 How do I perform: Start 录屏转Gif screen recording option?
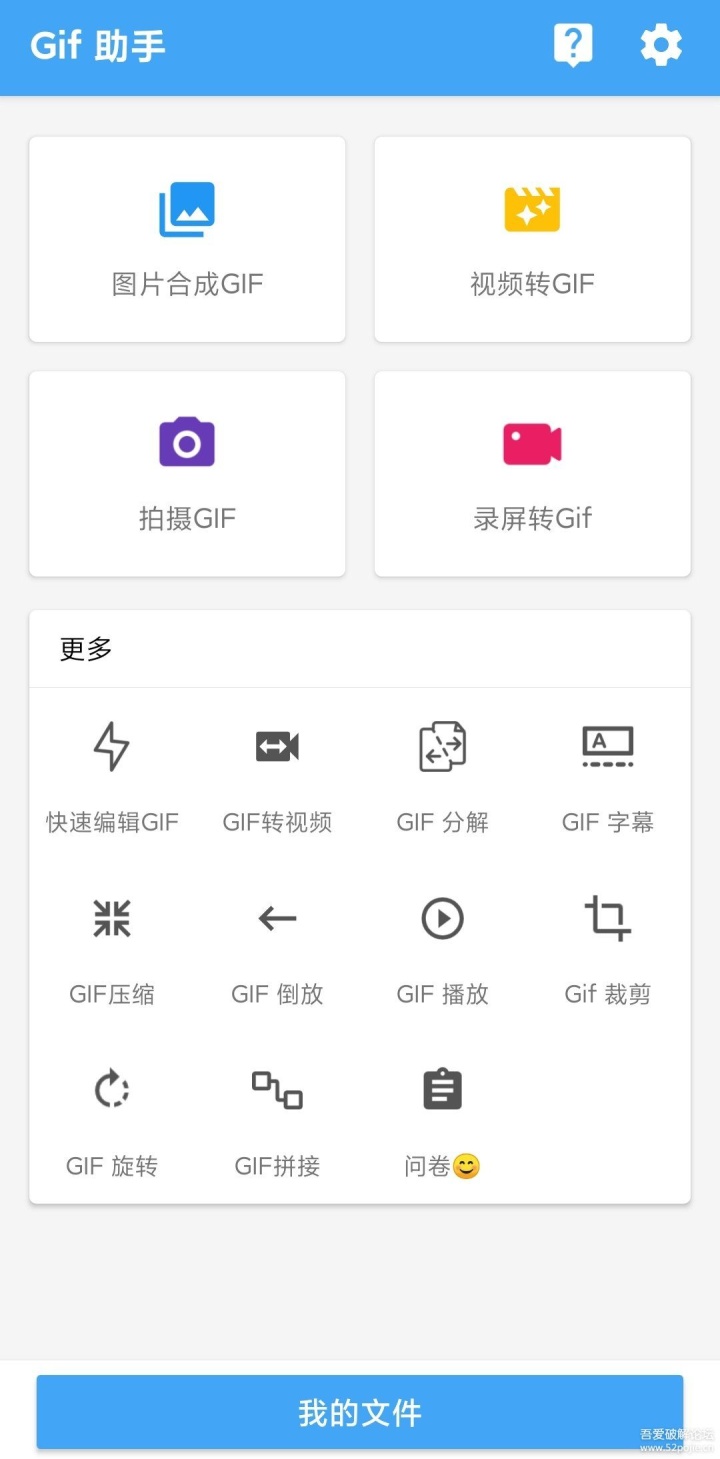(x=532, y=474)
